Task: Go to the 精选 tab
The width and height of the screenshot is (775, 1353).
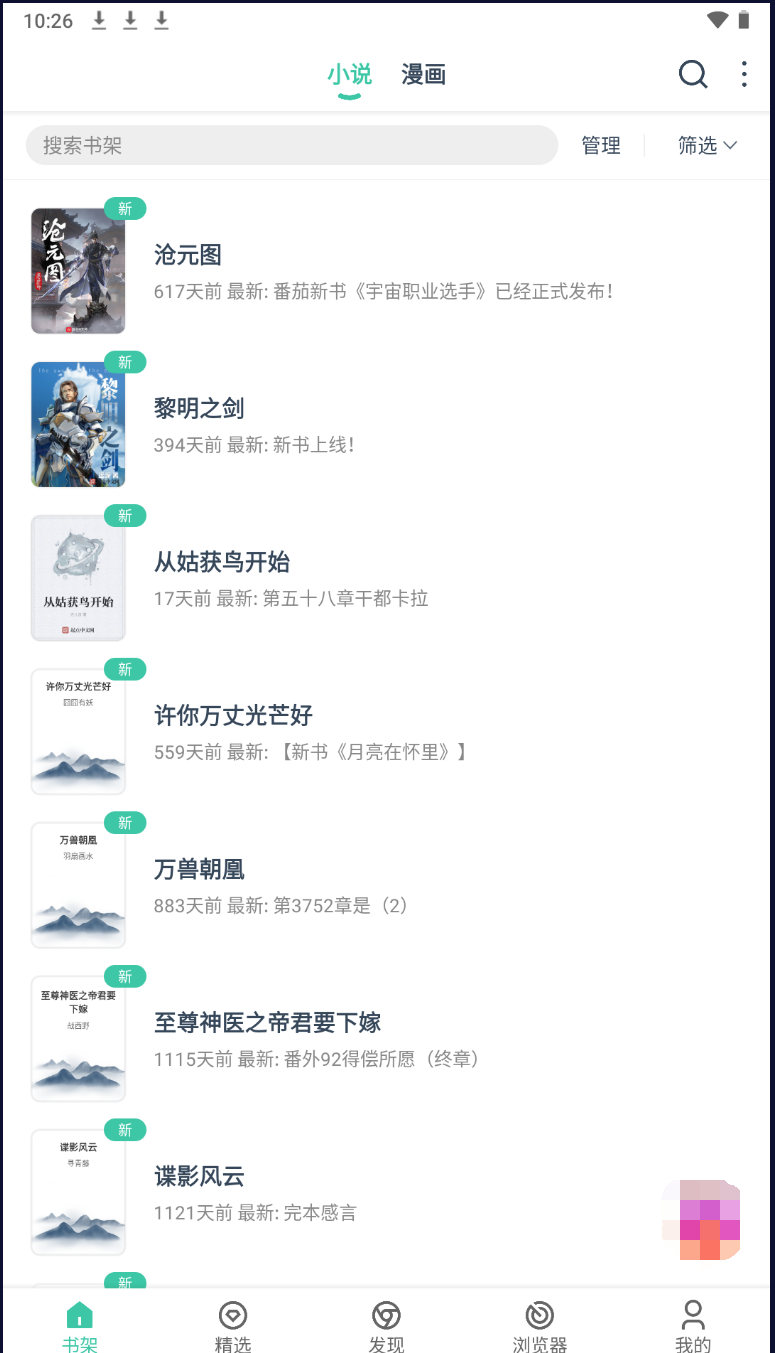Action: (233, 1327)
